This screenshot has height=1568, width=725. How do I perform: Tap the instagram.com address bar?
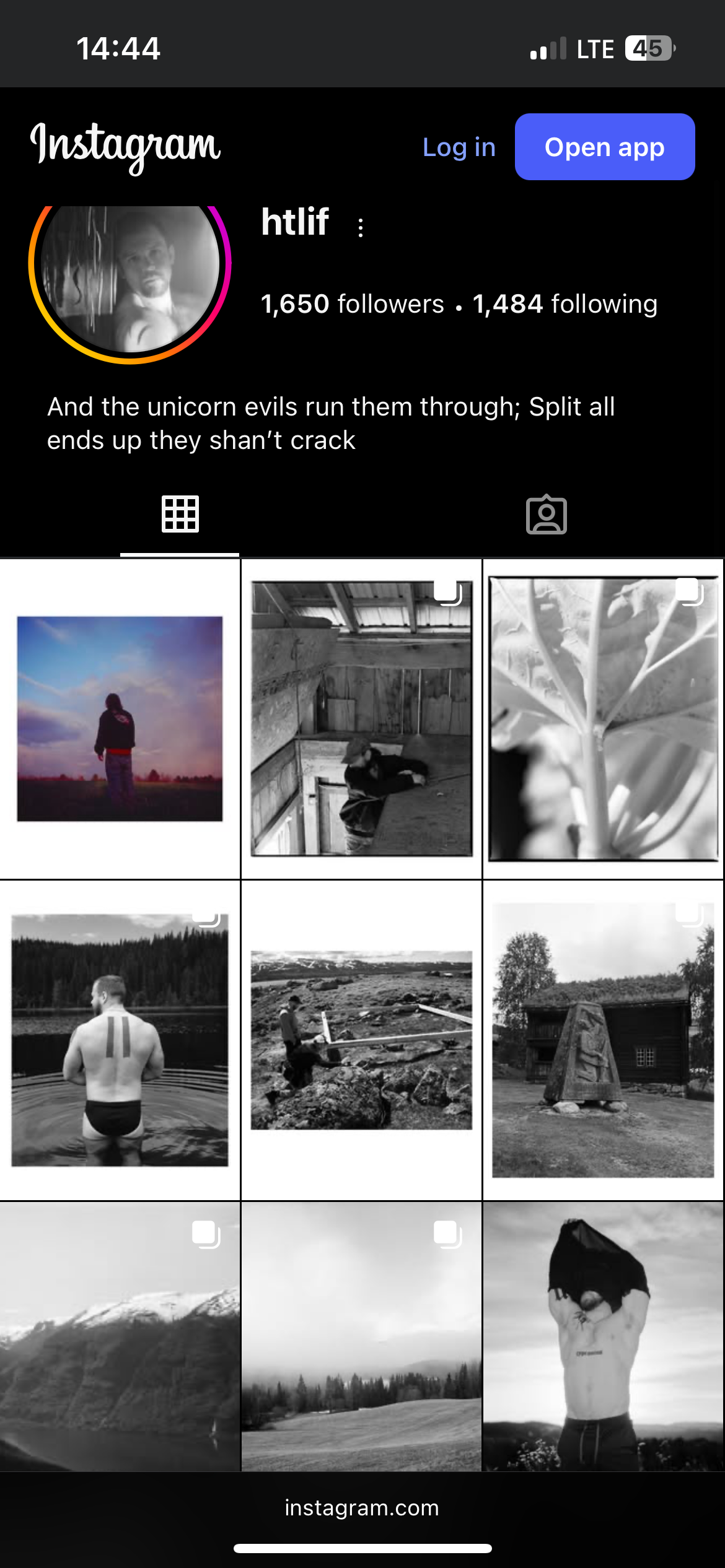tap(362, 1508)
